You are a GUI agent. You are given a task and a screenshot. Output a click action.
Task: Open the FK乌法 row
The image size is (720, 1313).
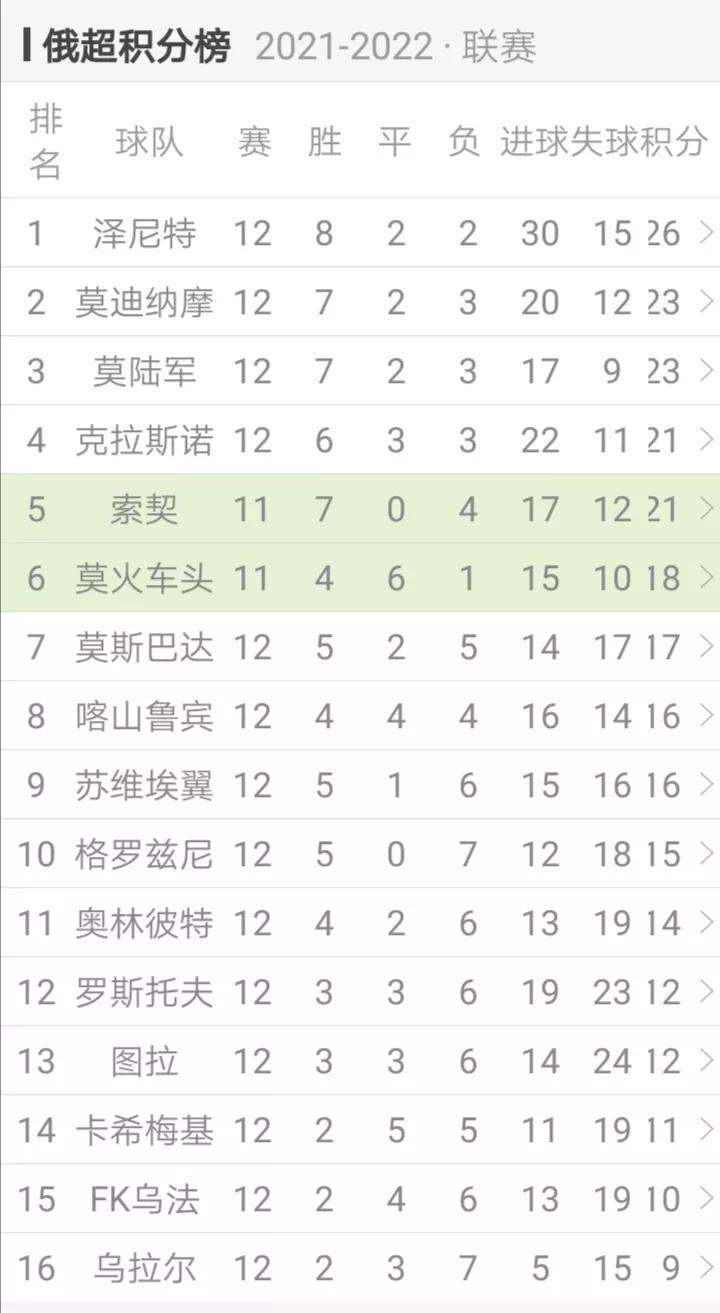click(x=360, y=1199)
